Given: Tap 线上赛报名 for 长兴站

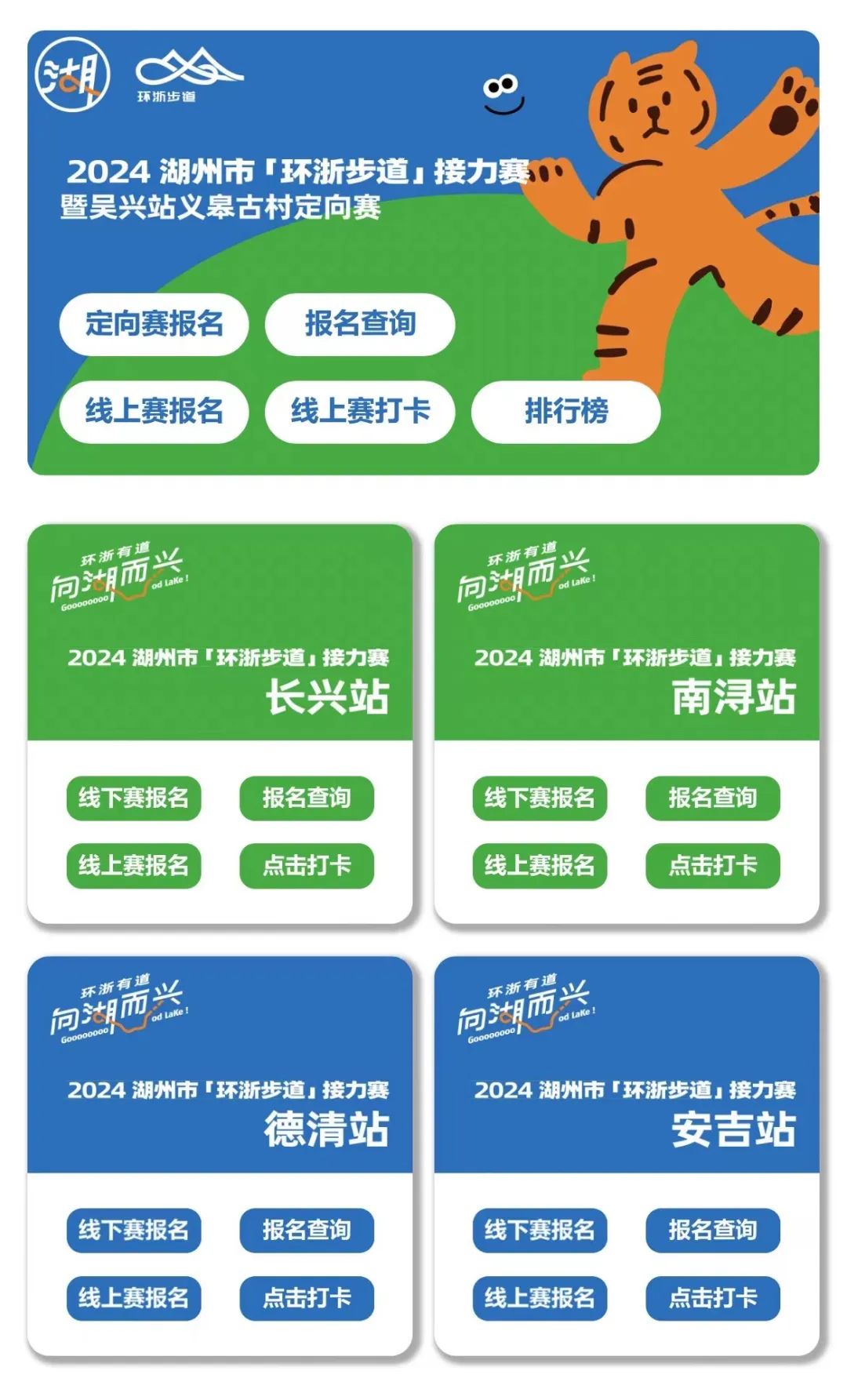Looking at the screenshot, I should 133,866.
